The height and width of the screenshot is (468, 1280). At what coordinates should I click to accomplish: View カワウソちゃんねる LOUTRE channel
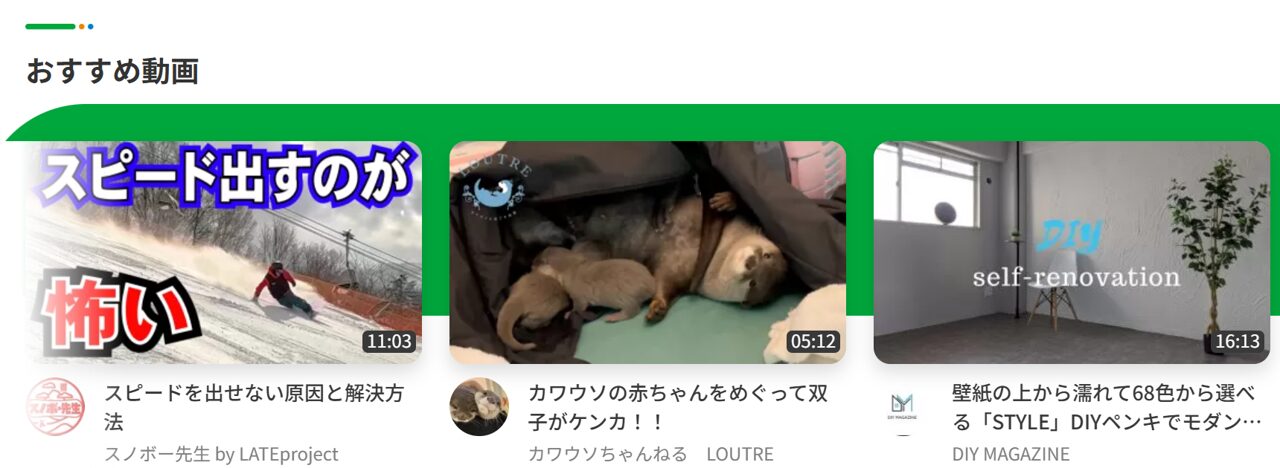click(x=650, y=454)
